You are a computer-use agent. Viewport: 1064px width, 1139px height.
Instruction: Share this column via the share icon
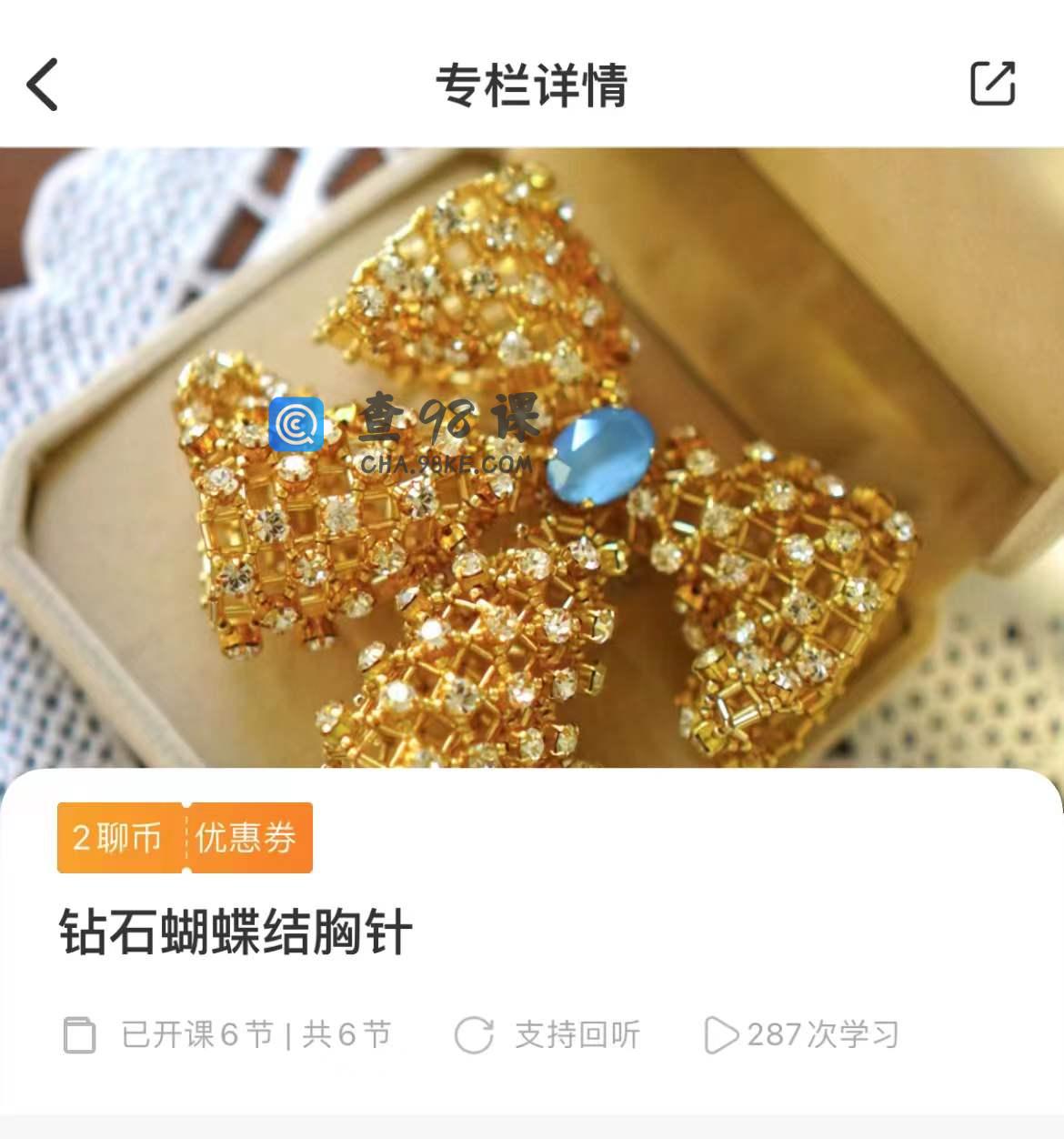click(992, 84)
